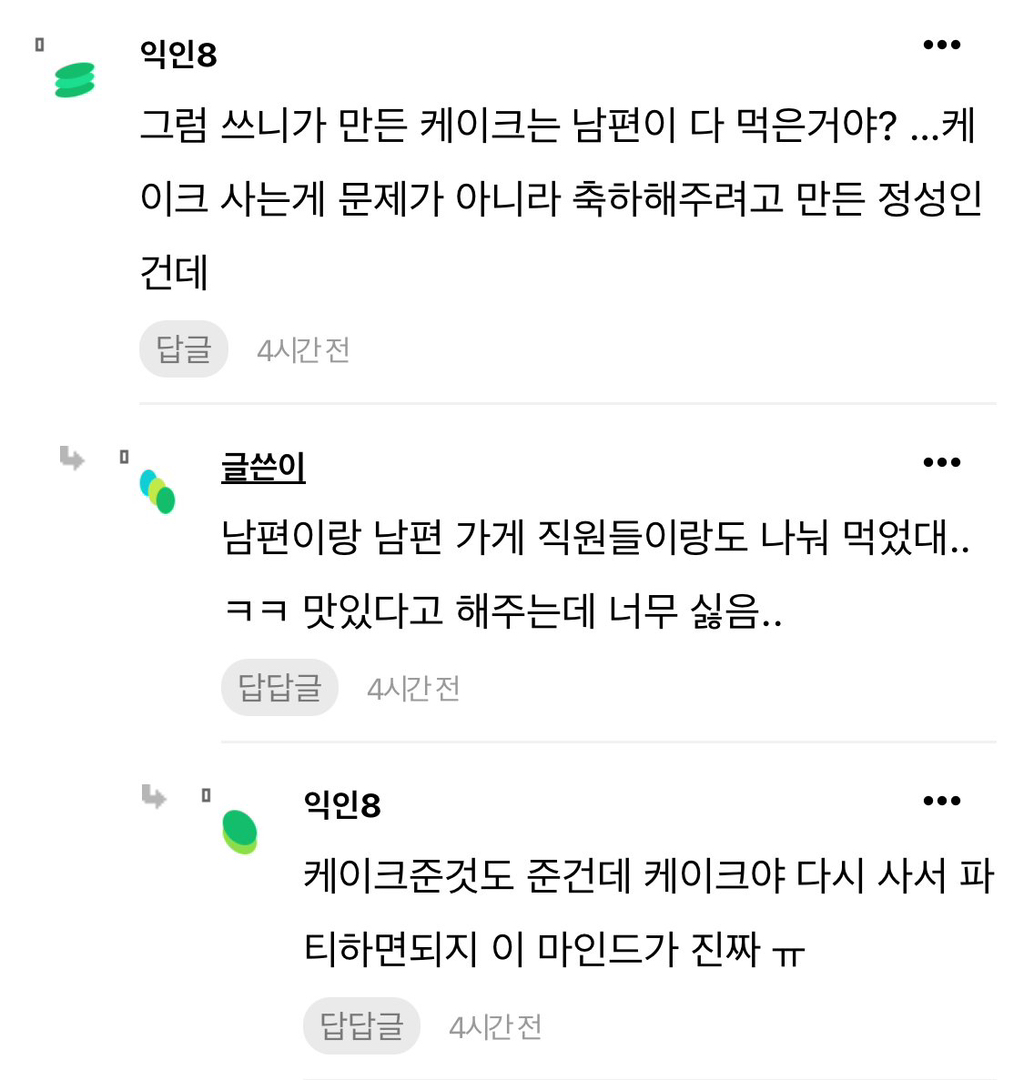The height and width of the screenshot is (1080, 1024).
Task: Tap 답답글 under 익인8's last reply
Action: 362,1026
